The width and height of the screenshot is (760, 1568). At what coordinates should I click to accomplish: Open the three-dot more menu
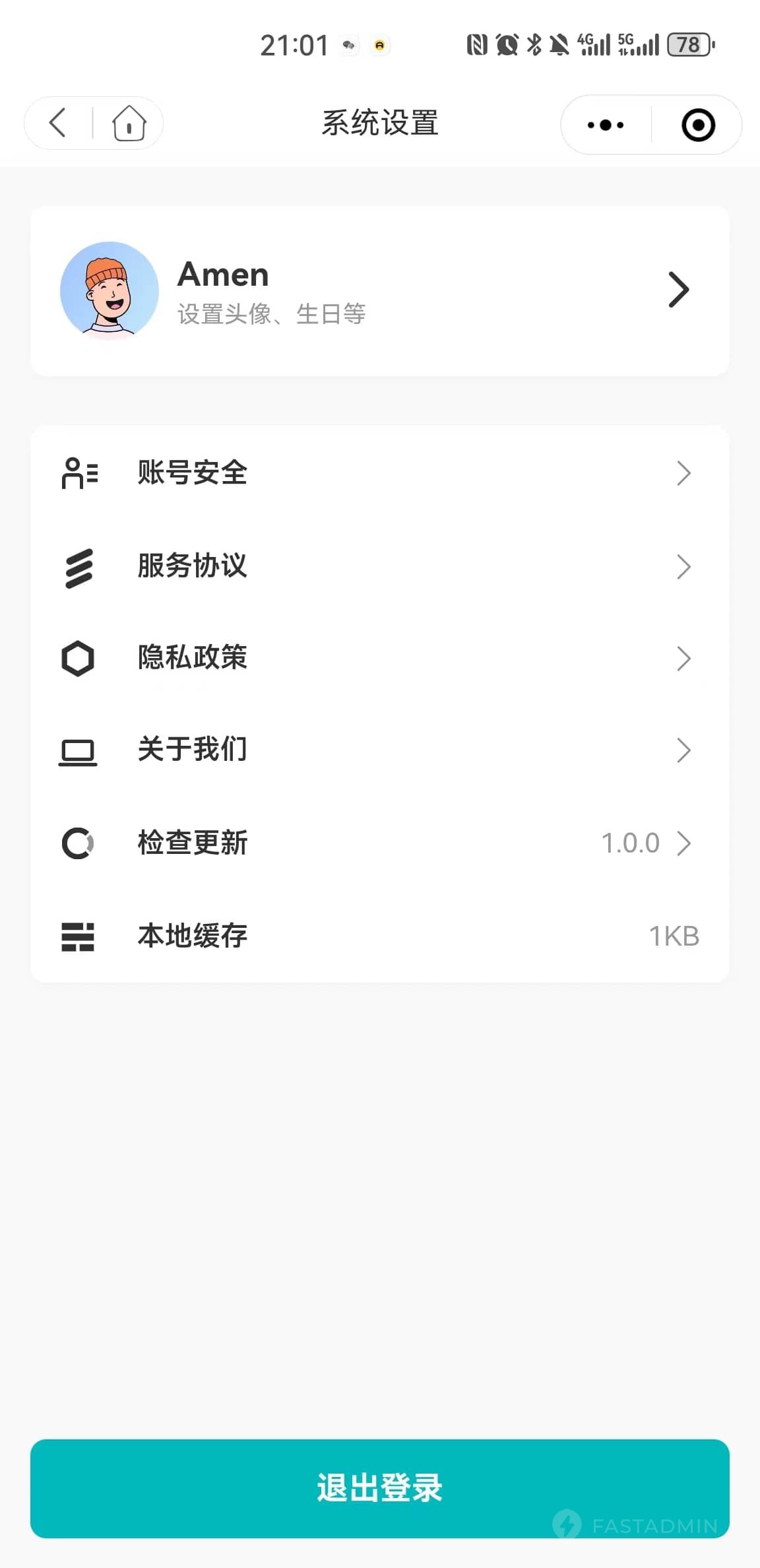[605, 125]
